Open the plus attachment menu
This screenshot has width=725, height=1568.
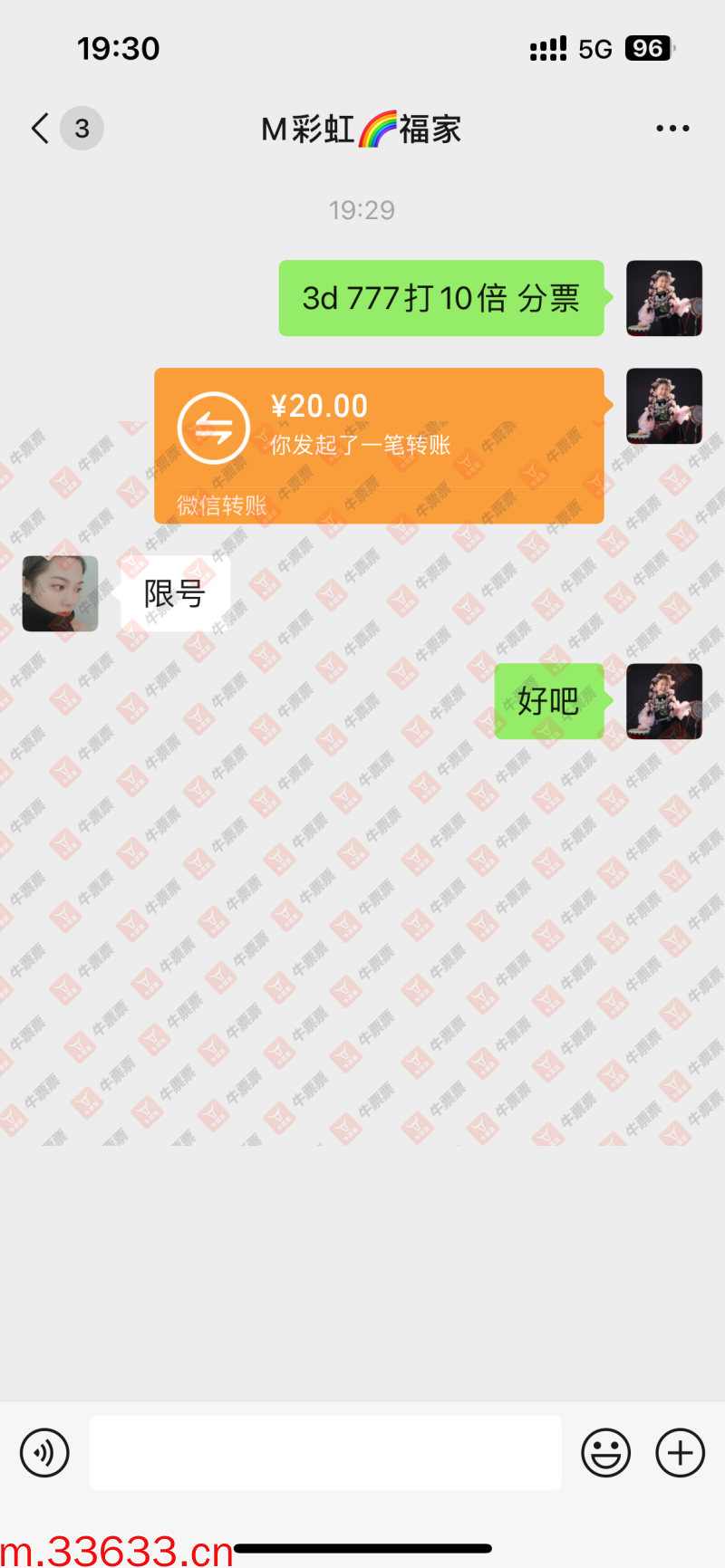click(x=680, y=1453)
